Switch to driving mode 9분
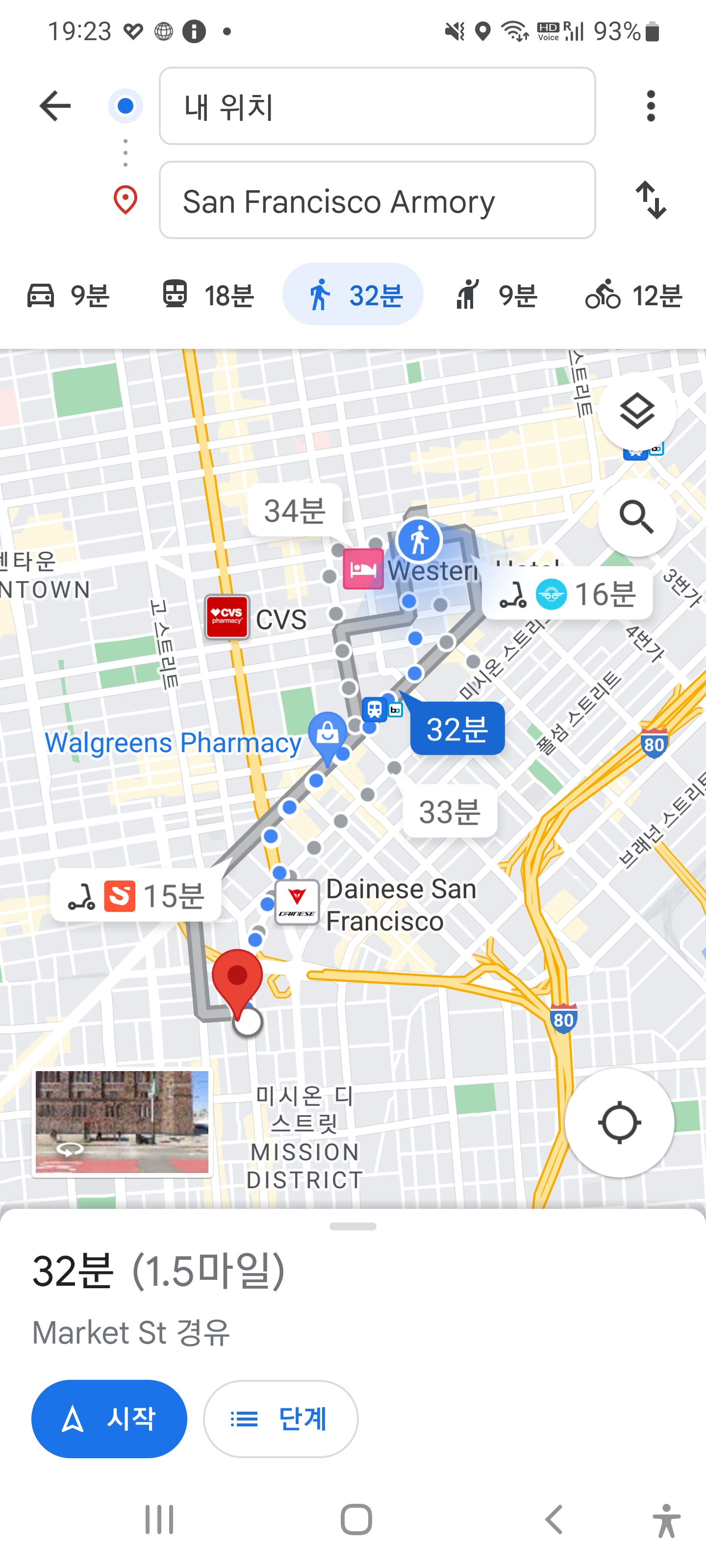Image resolution: width=706 pixels, height=1568 pixels. pyautogui.click(x=68, y=295)
